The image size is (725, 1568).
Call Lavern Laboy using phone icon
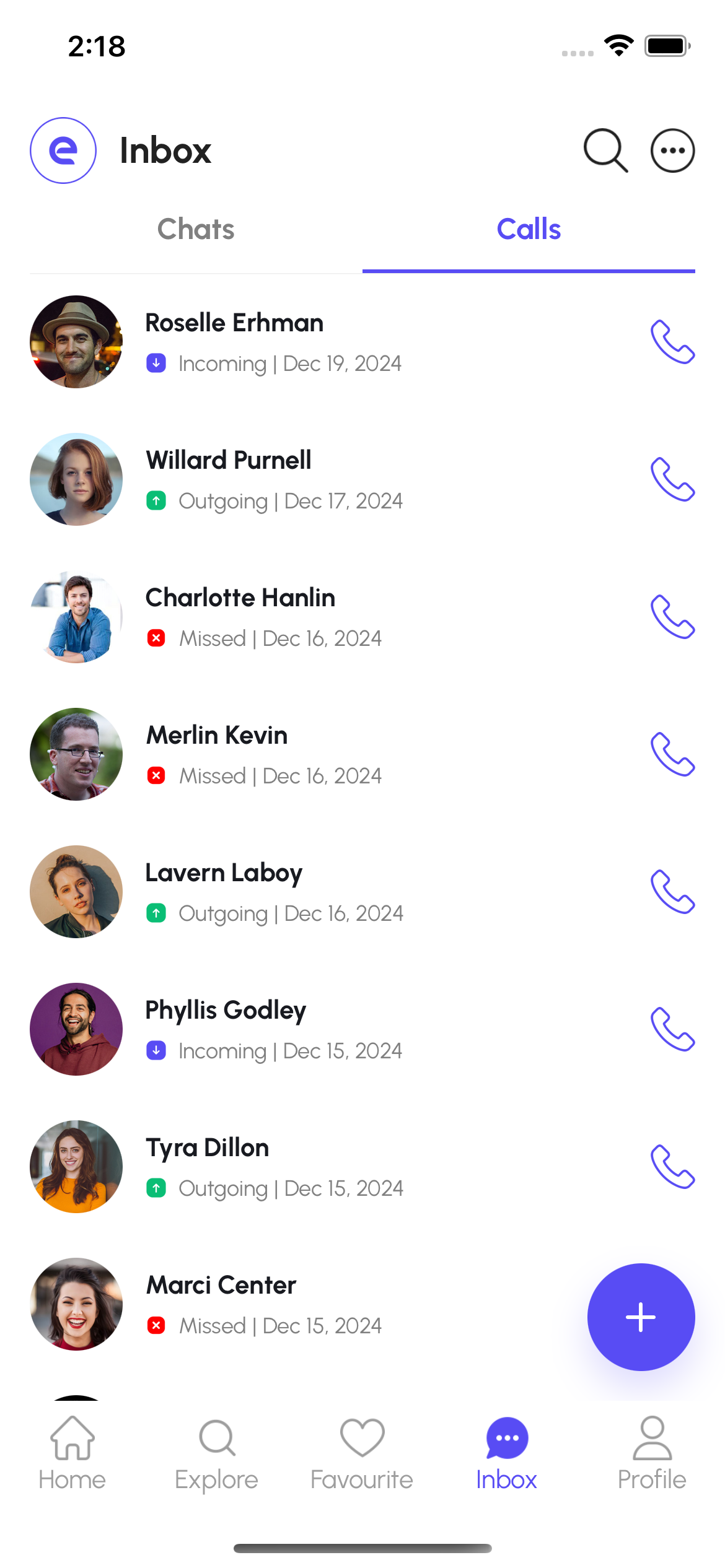click(x=672, y=892)
